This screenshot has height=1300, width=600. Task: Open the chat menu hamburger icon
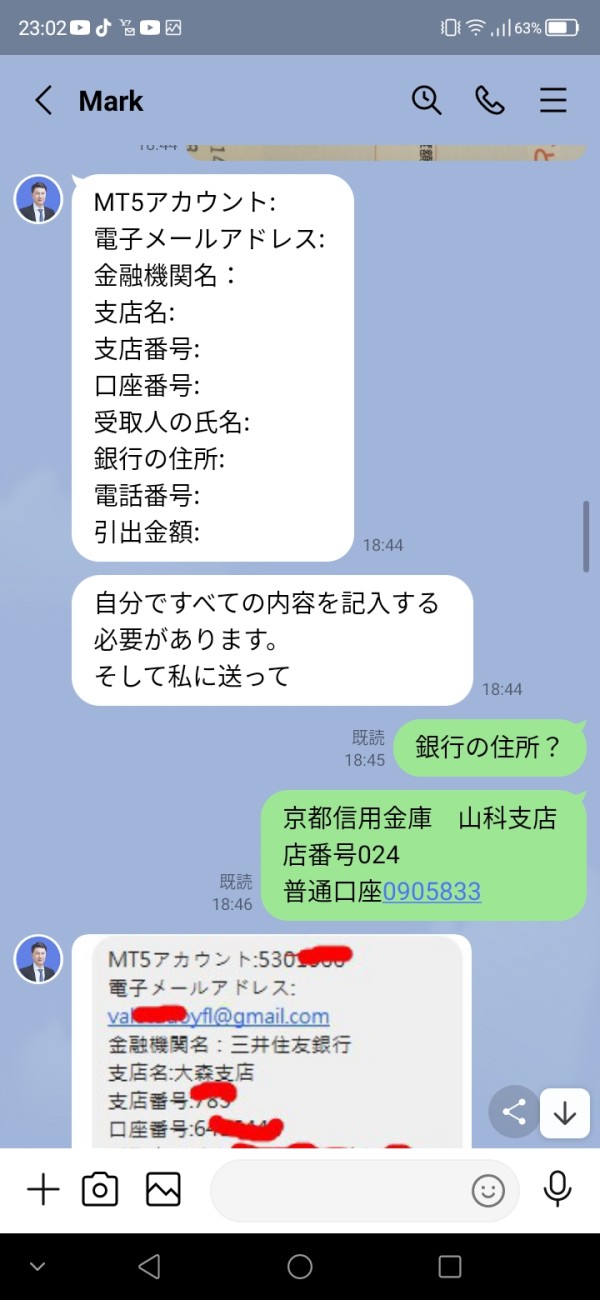point(553,100)
